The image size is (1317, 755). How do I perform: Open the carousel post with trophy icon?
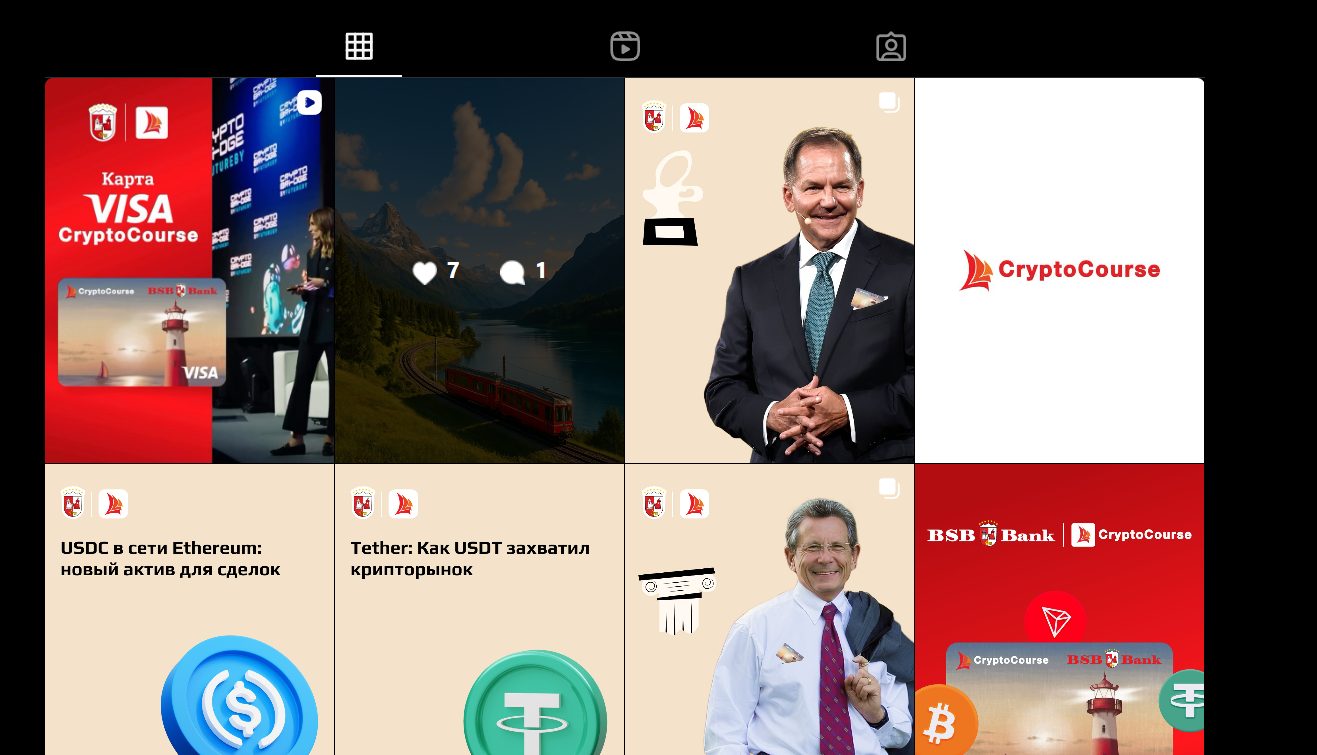769,270
